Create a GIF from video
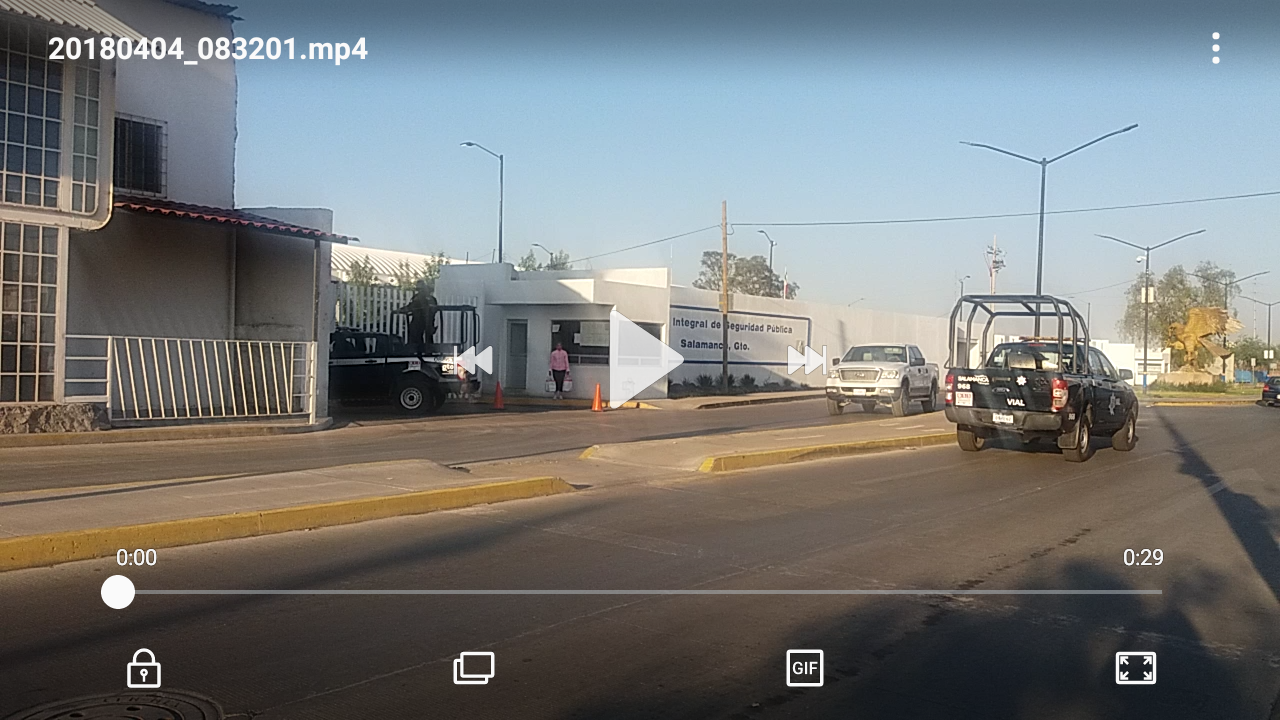The image size is (1280, 720). coord(804,668)
